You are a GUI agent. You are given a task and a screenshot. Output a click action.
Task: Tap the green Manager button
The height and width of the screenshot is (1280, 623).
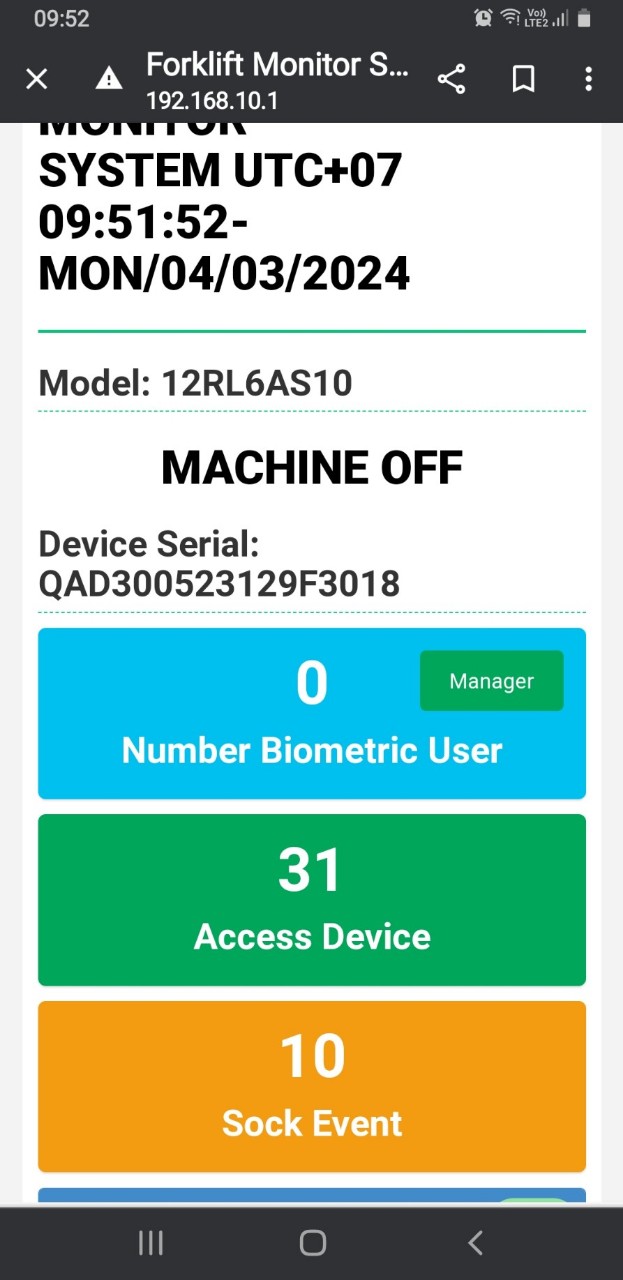pos(491,681)
